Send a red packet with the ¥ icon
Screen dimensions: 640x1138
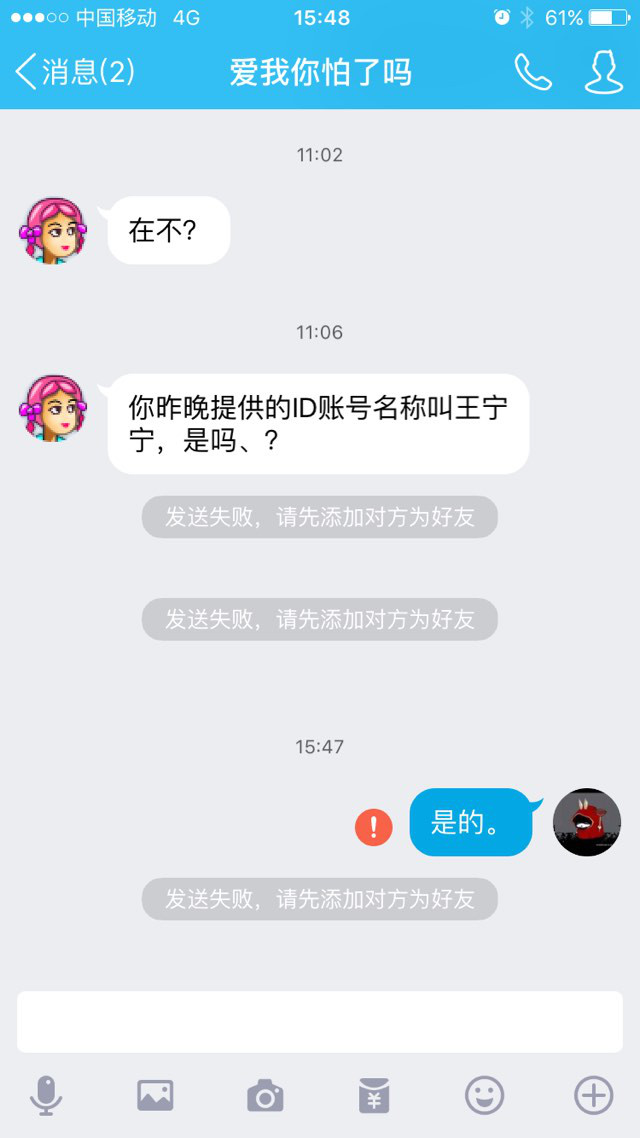374,1096
